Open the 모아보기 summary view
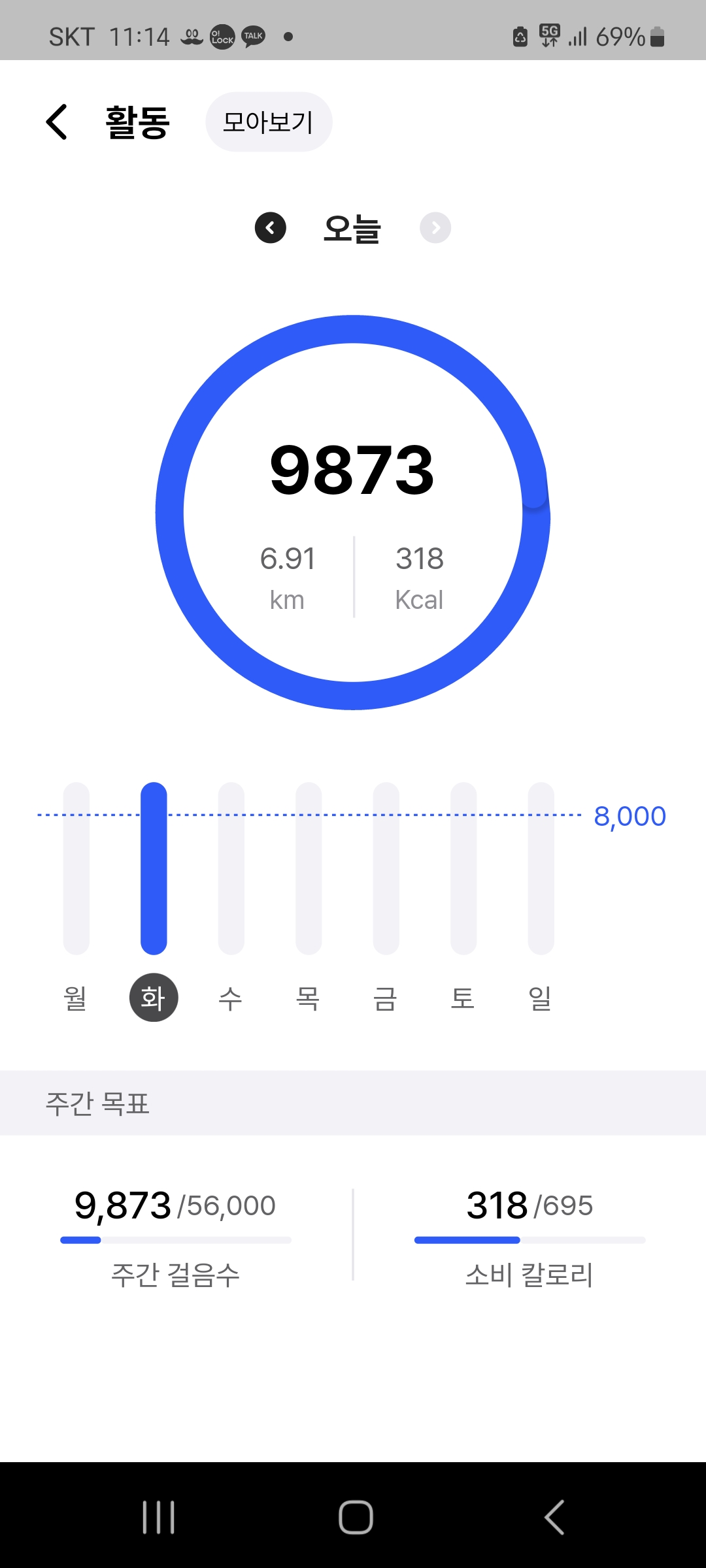Image resolution: width=706 pixels, height=1568 pixels. pos(269,122)
